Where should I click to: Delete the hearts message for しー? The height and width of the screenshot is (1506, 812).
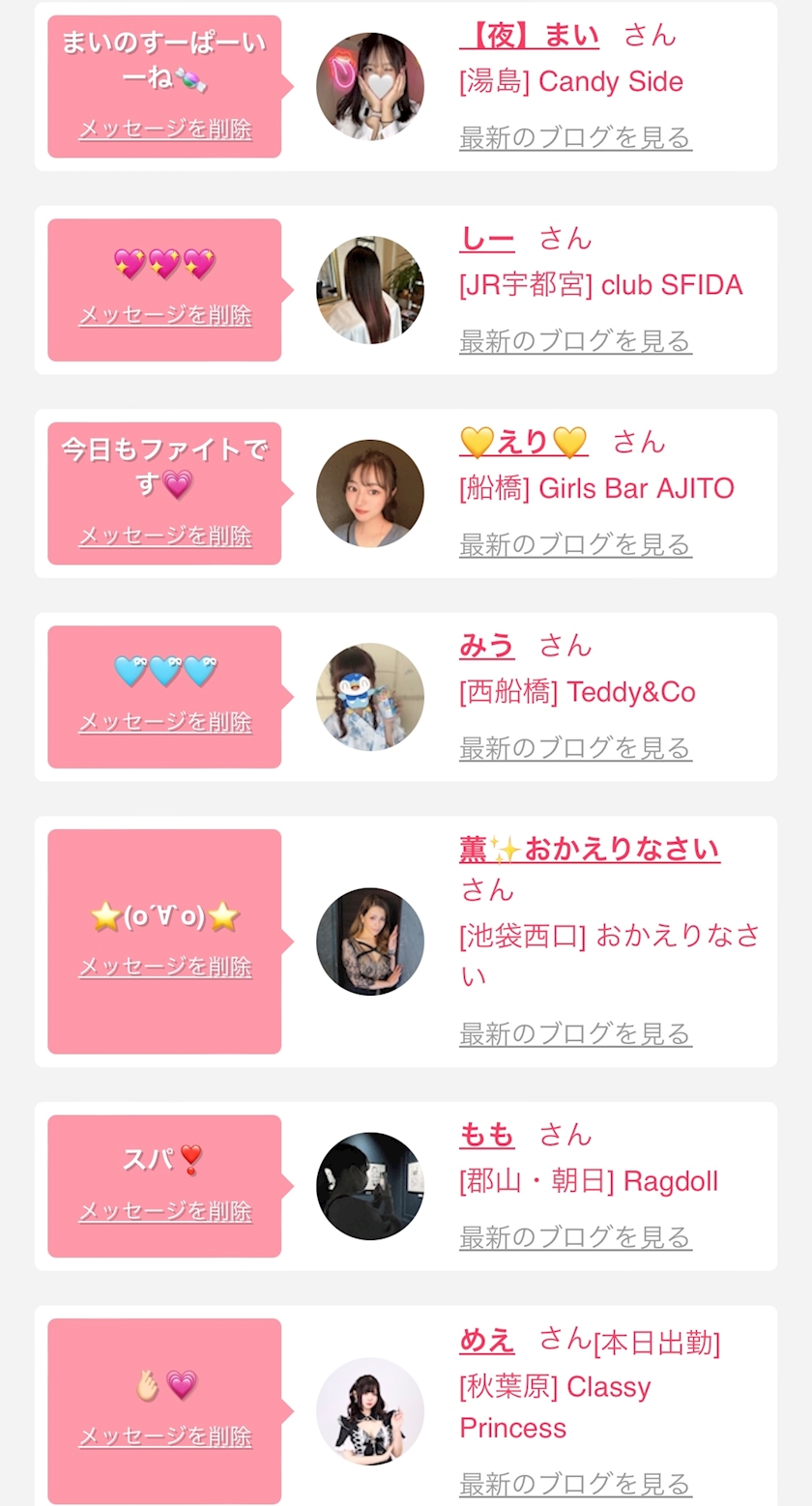[164, 315]
